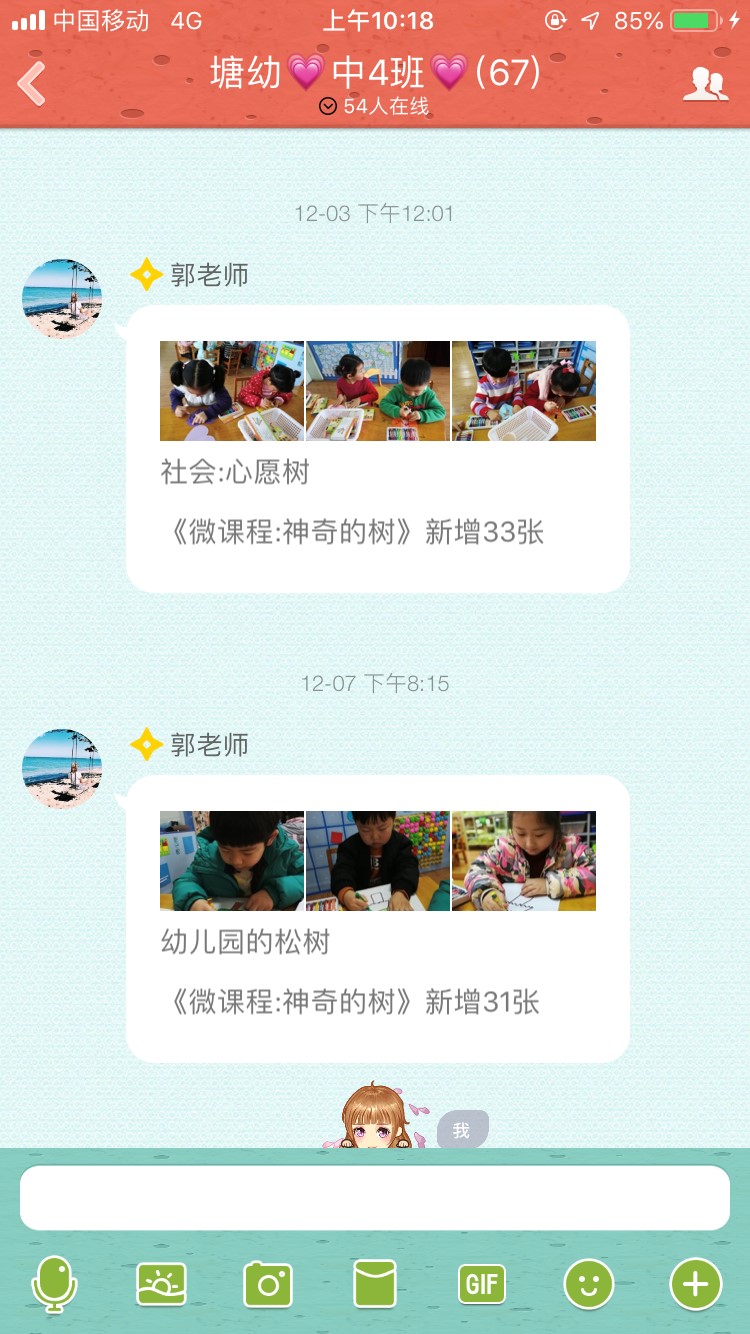750x1334 pixels.
Task: Open the photo gallery picker
Action: coord(161,1283)
